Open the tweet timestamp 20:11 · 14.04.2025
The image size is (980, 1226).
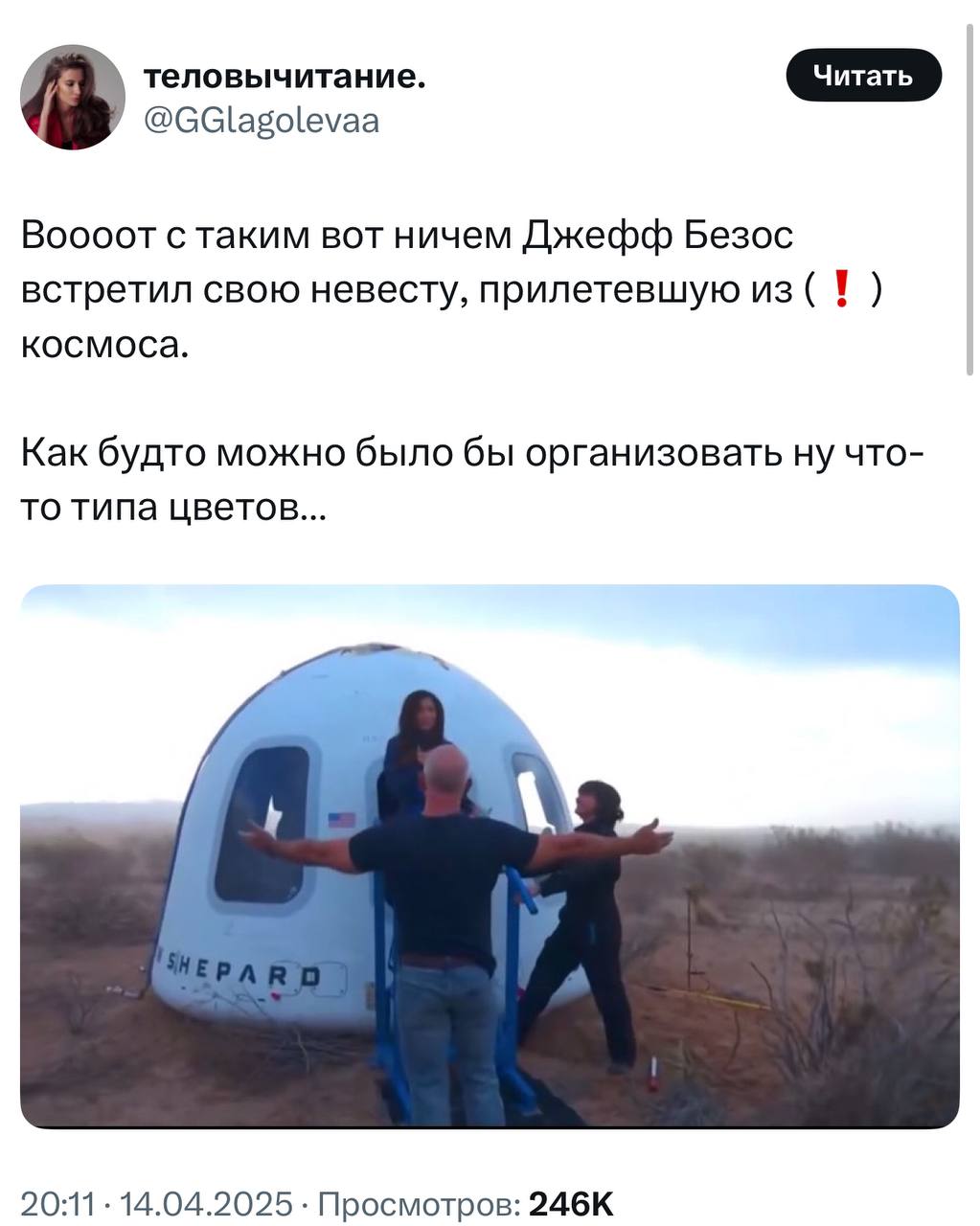pos(156,1203)
